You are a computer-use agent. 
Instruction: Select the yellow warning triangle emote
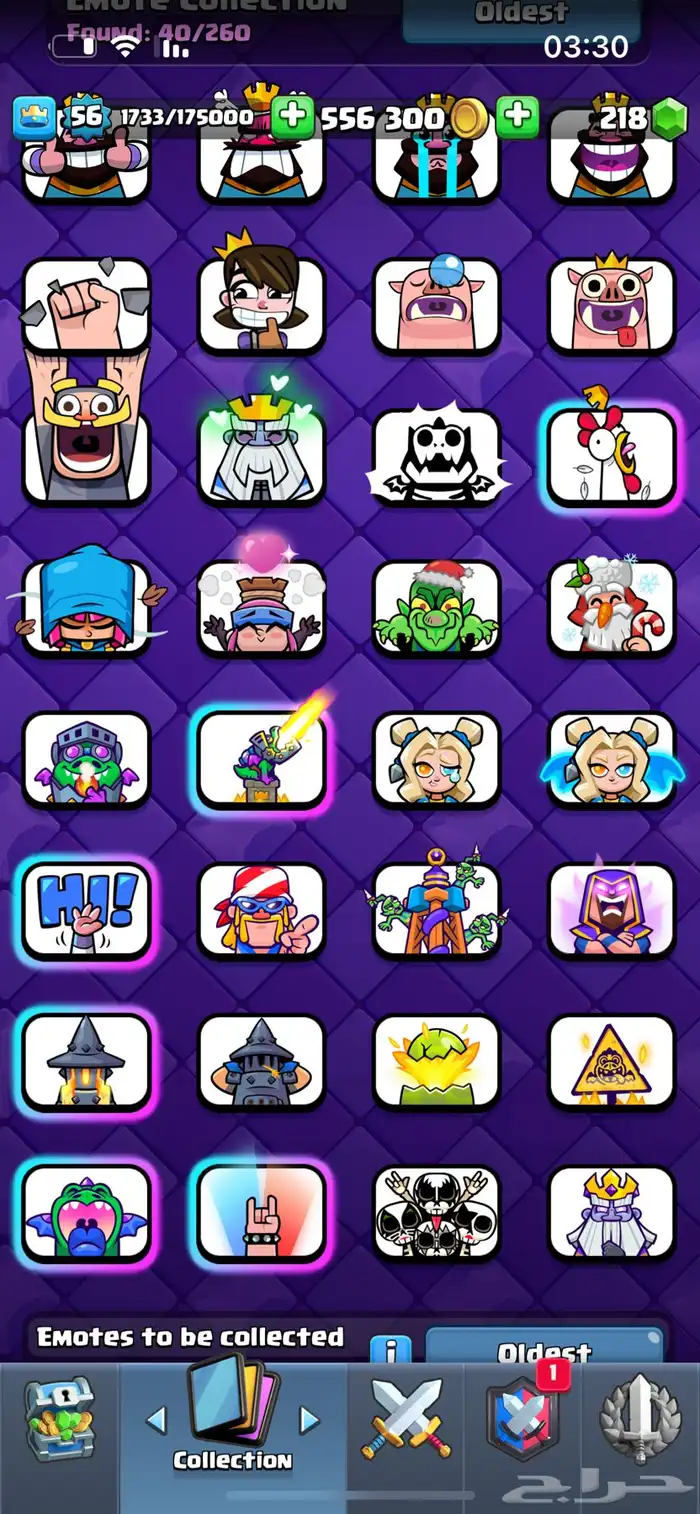(612, 1061)
